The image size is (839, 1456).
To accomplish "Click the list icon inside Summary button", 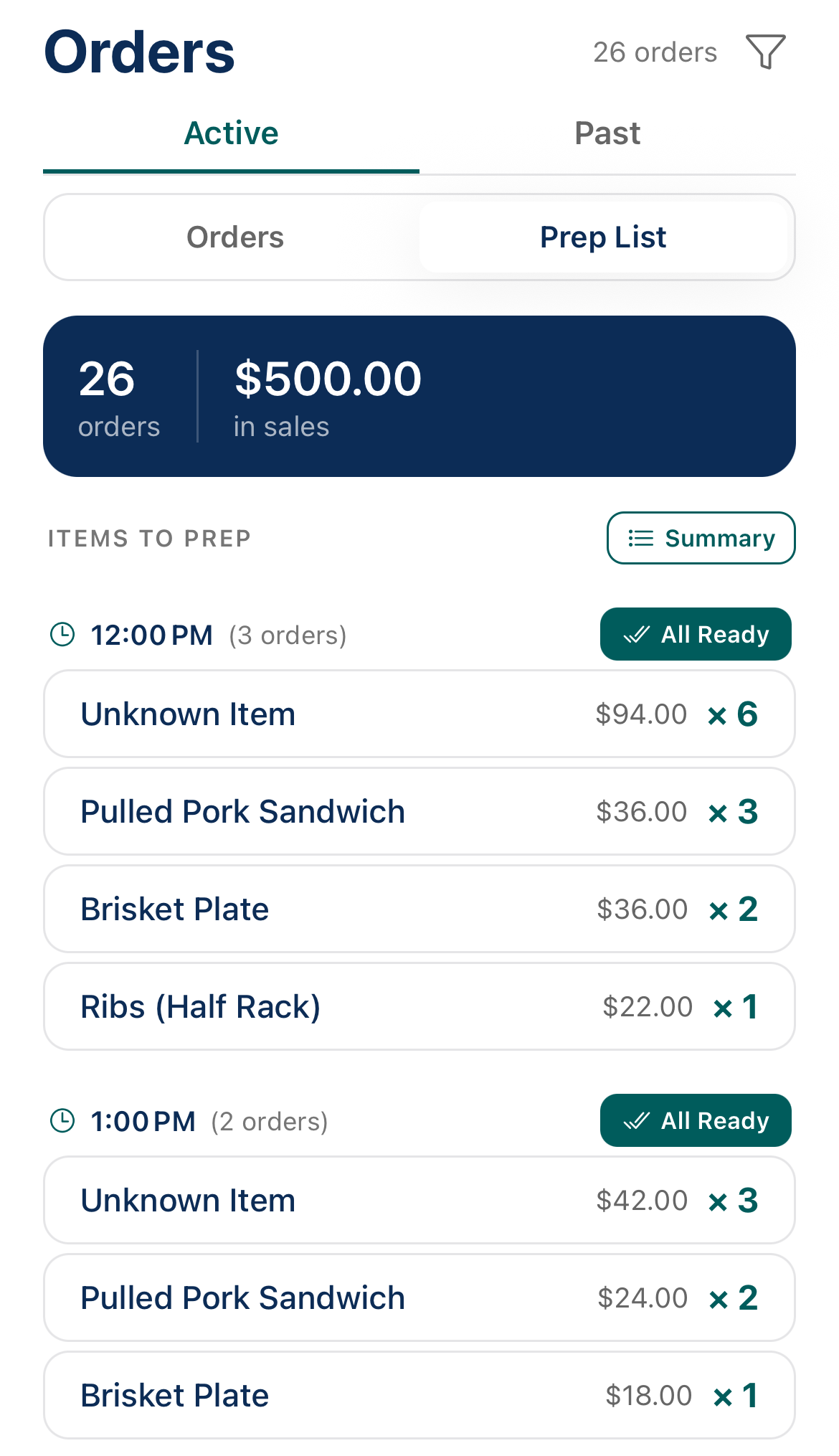I will 642,538.
